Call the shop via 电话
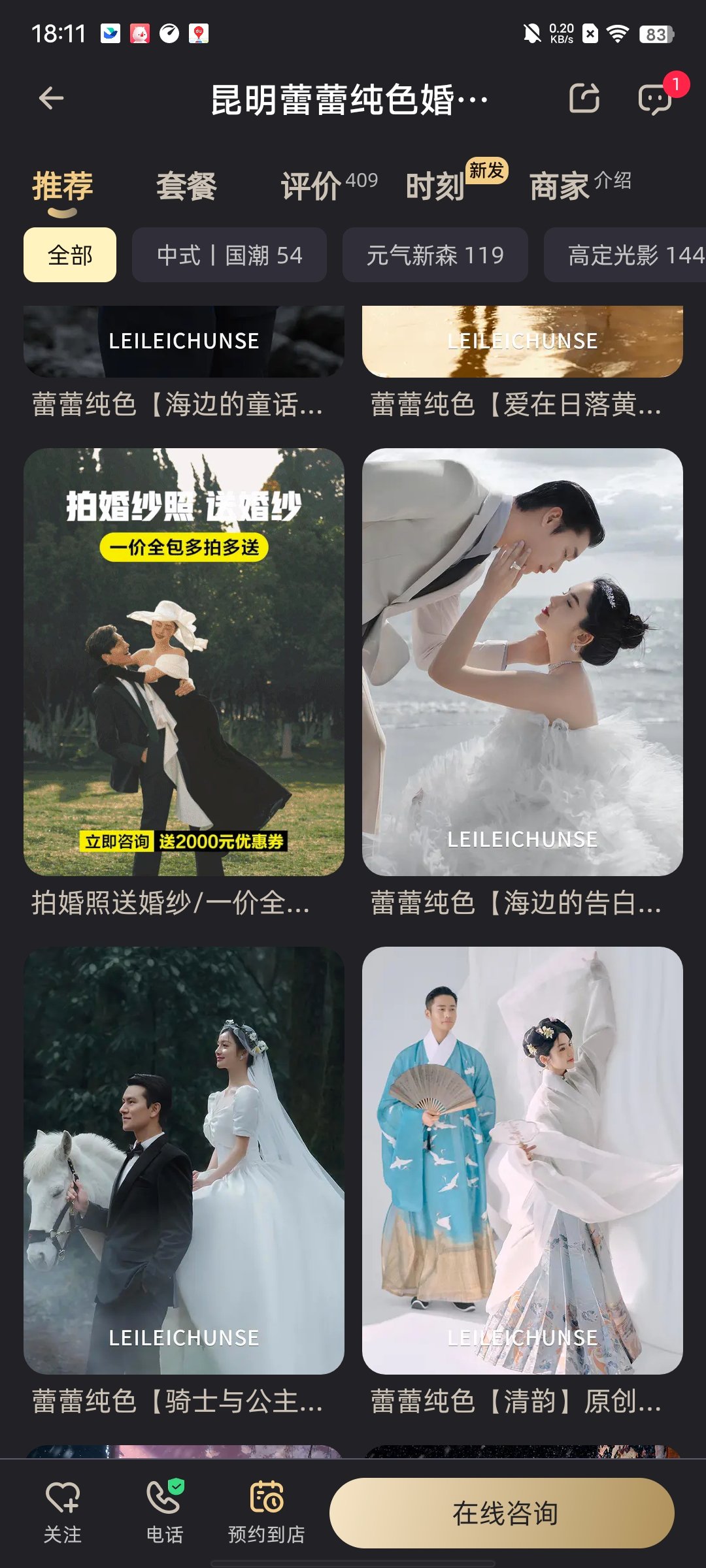The image size is (706, 1568). (165, 1512)
